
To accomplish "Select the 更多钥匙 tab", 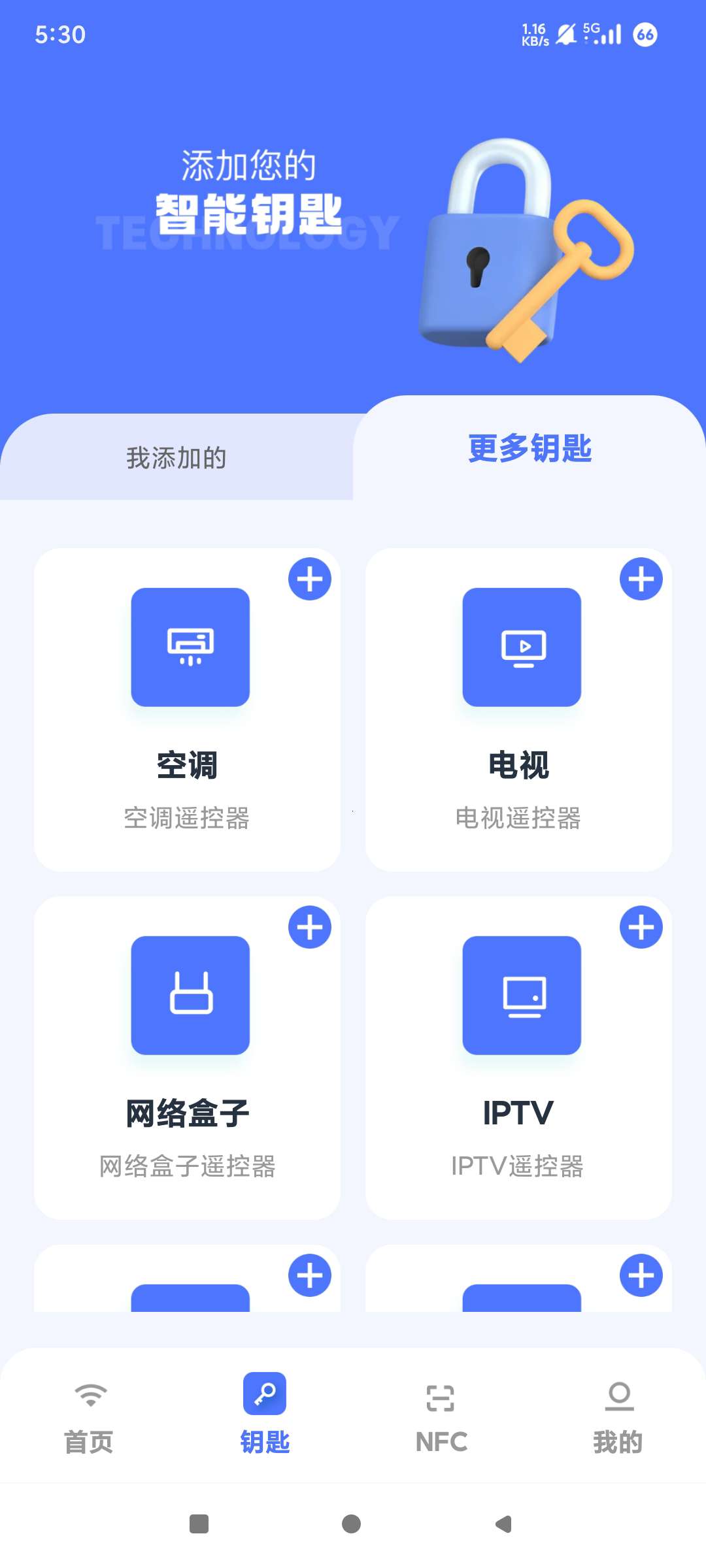I will pos(529,449).
